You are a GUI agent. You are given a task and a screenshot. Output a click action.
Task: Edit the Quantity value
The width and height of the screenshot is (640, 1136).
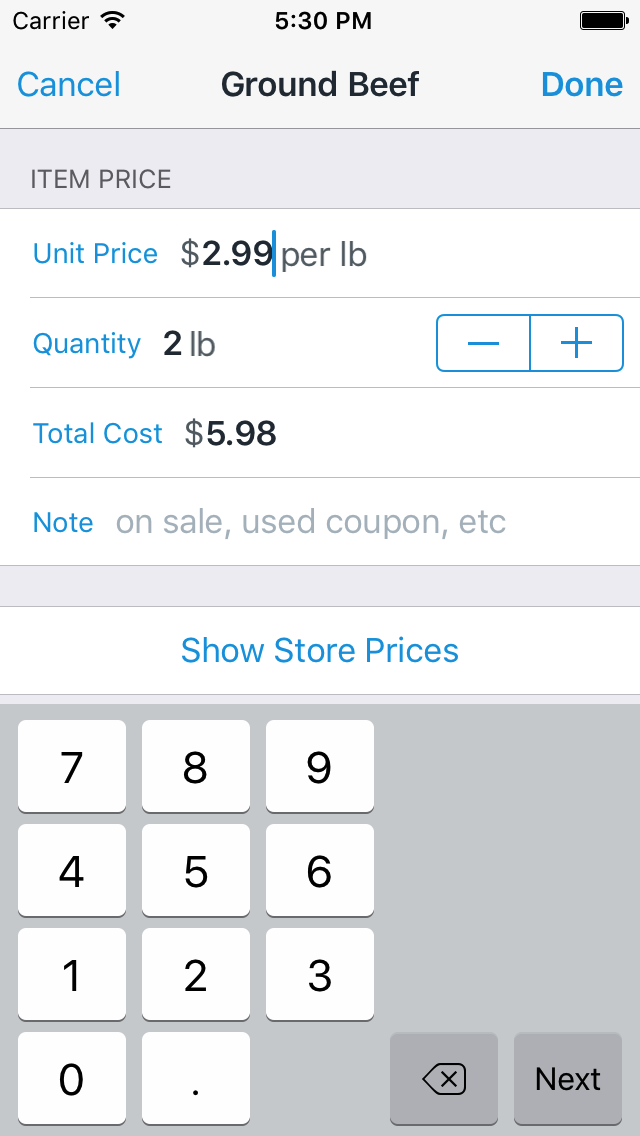(x=190, y=344)
